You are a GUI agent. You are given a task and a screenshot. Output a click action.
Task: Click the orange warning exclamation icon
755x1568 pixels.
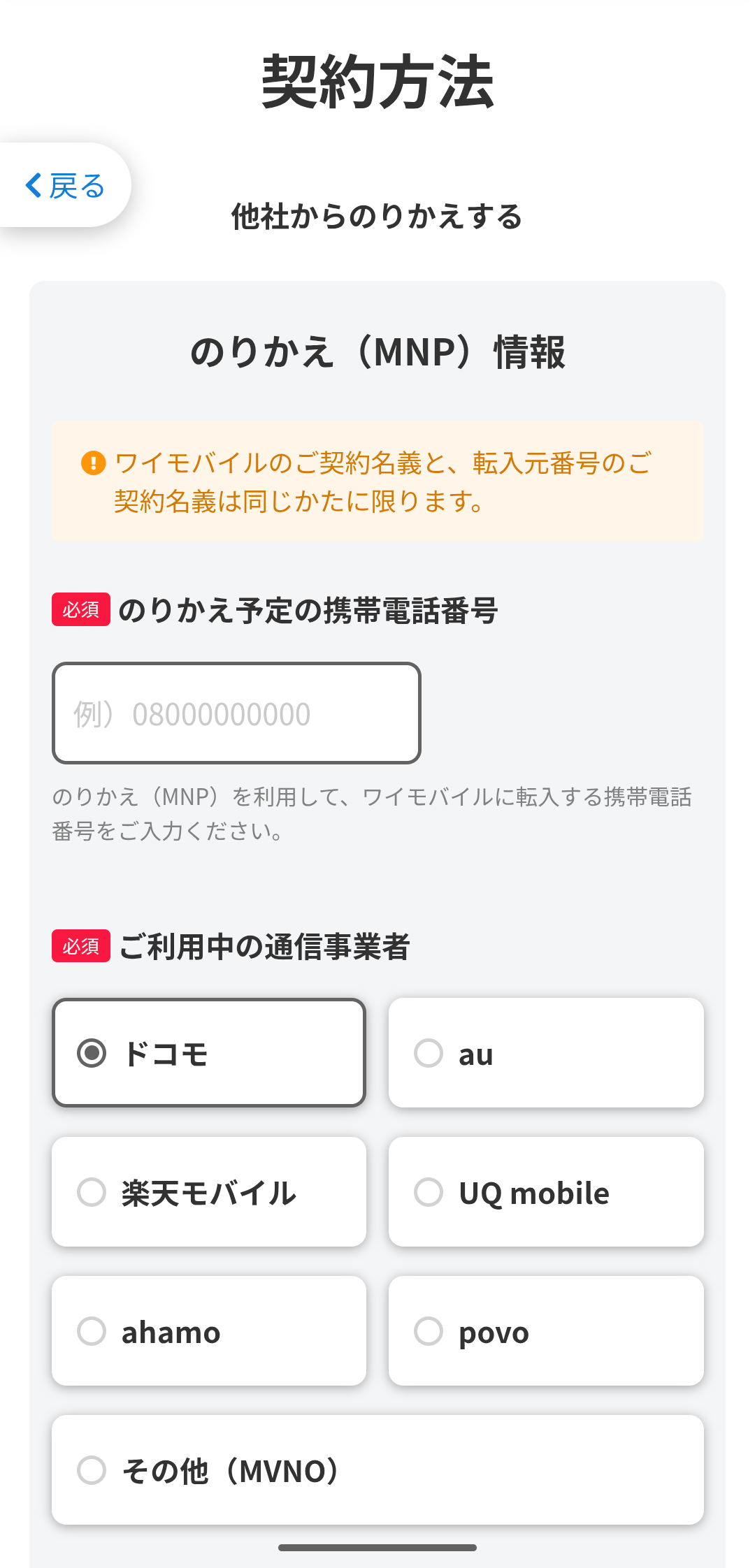92,462
